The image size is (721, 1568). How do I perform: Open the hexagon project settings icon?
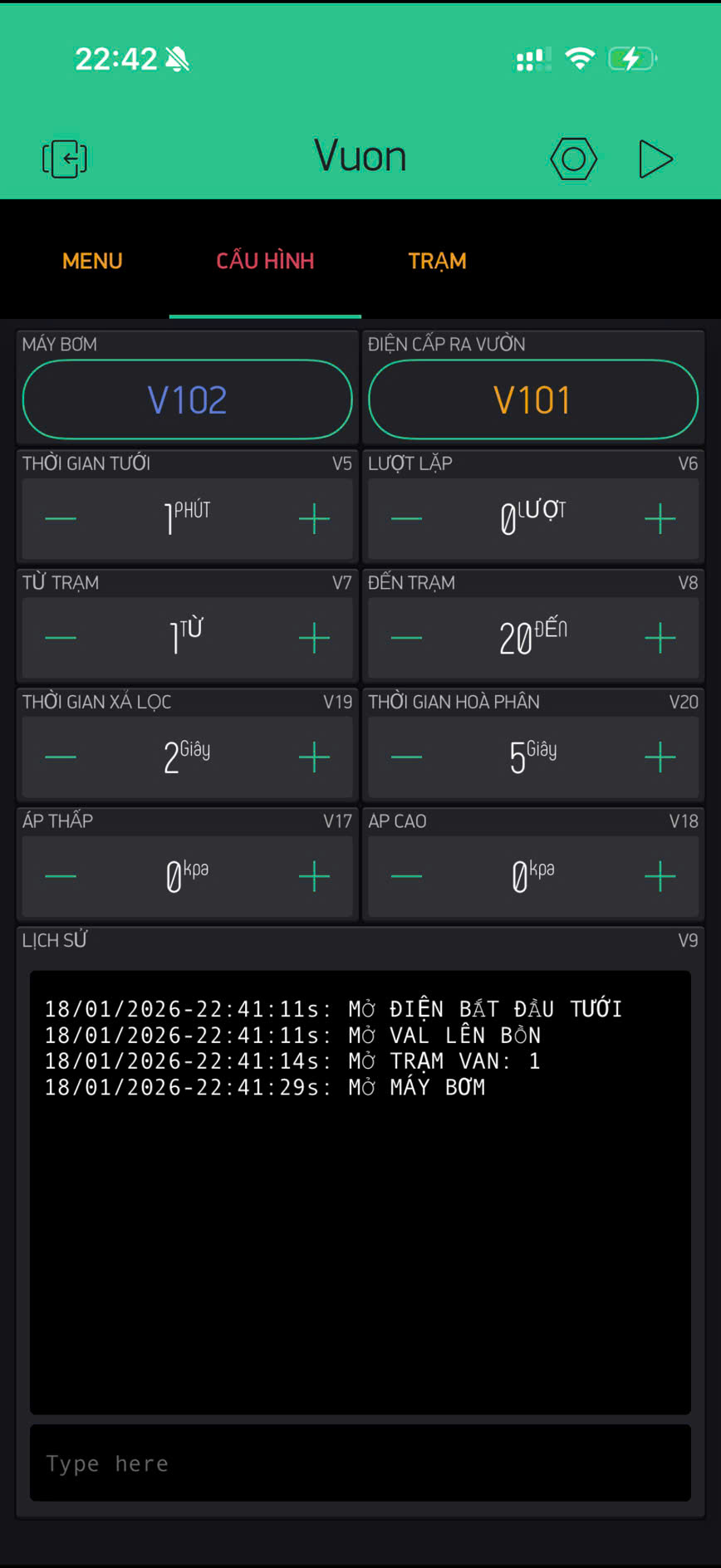573,159
